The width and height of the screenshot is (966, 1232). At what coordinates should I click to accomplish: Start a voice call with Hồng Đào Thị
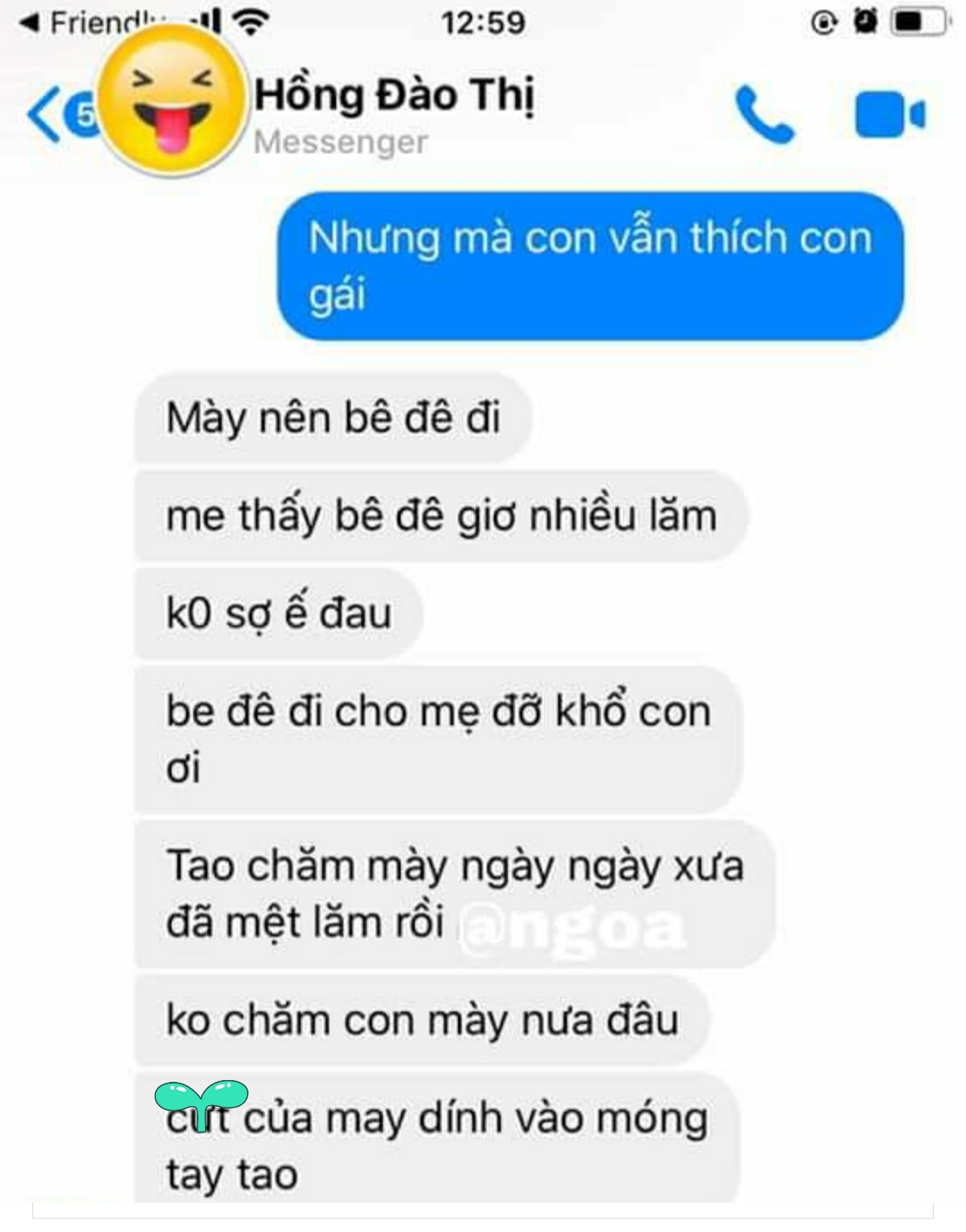(763, 114)
